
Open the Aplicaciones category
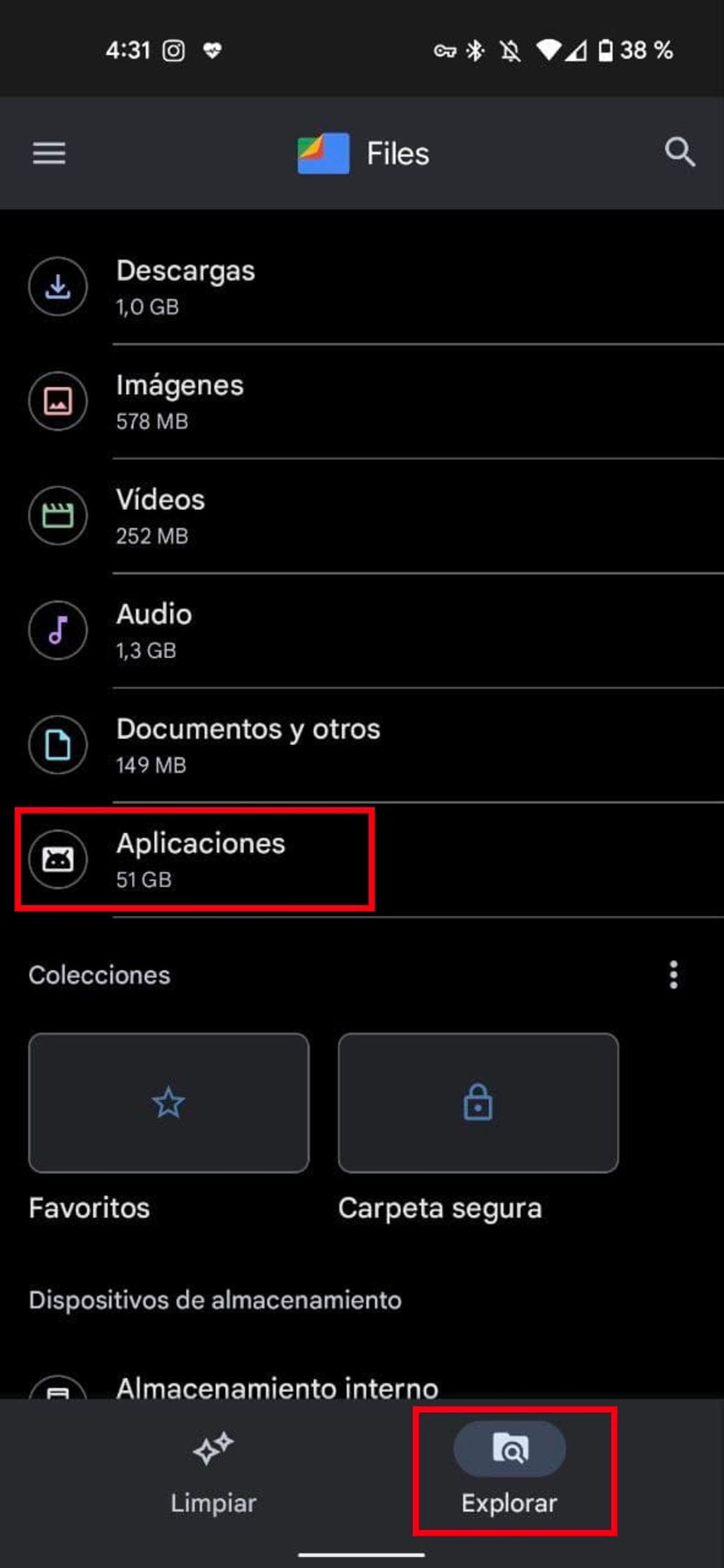[200, 859]
